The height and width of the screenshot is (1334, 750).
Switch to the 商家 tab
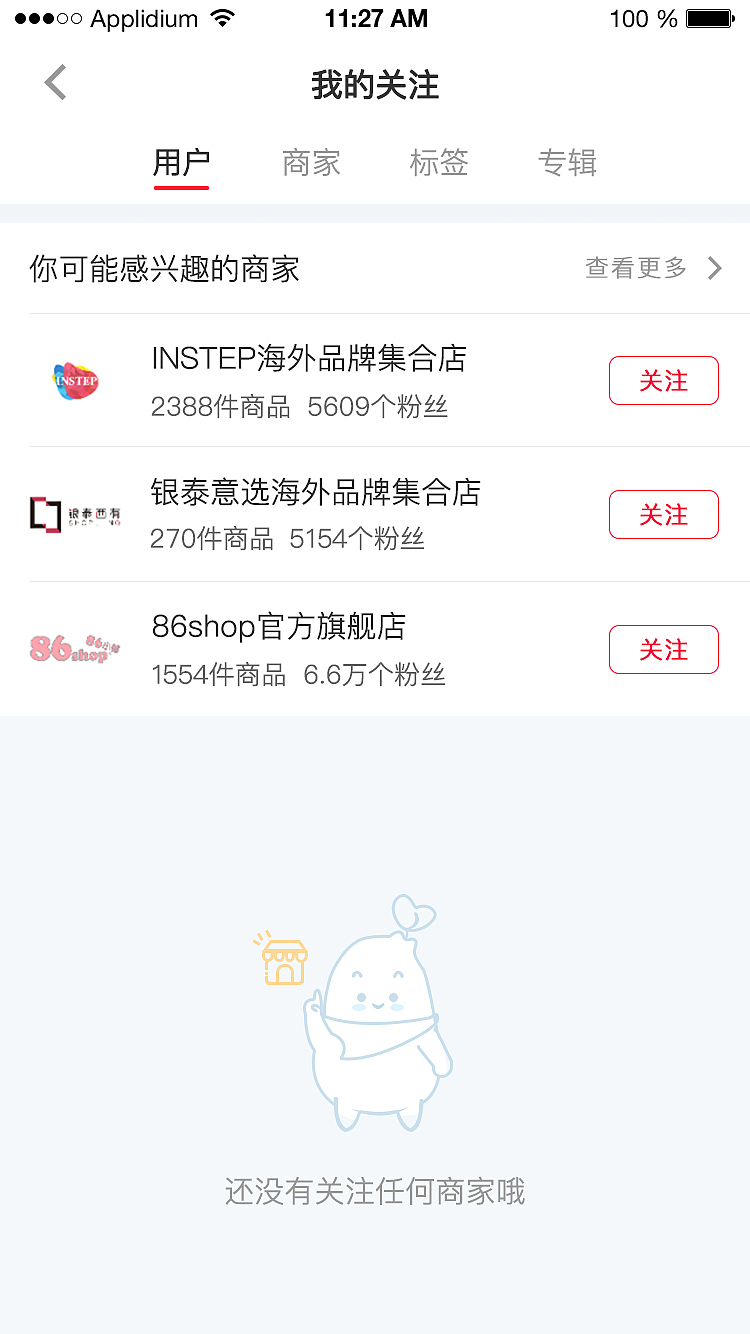click(310, 162)
